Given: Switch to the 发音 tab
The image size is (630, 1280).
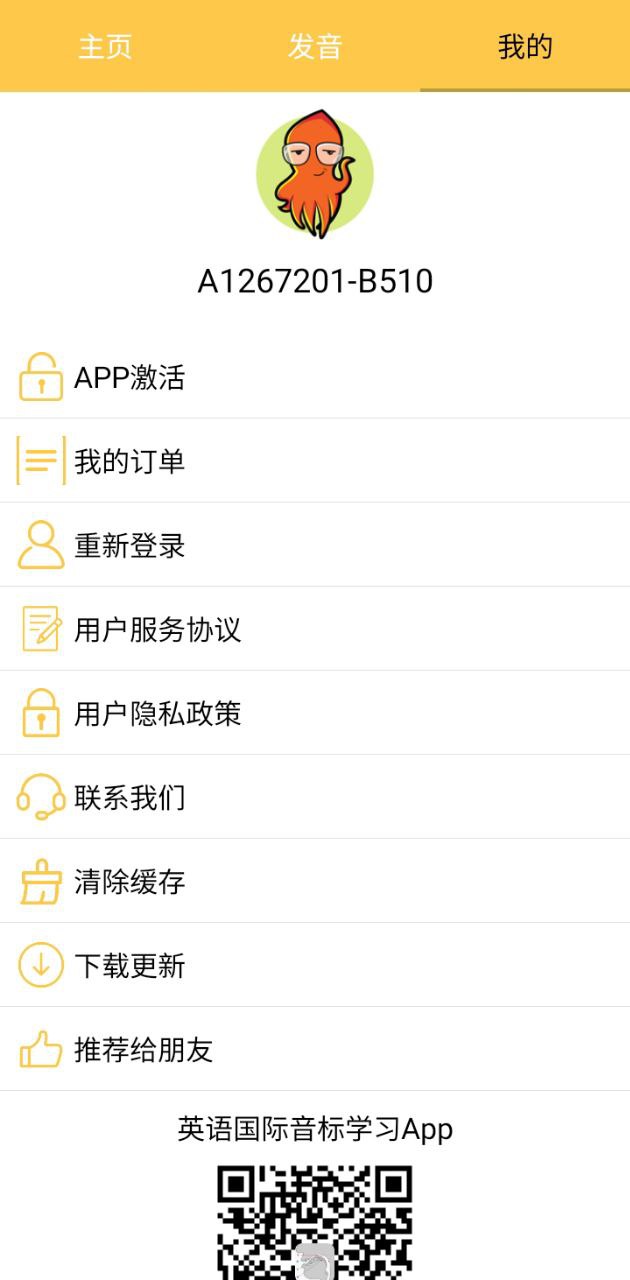Looking at the screenshot, I should pos(315,46).
